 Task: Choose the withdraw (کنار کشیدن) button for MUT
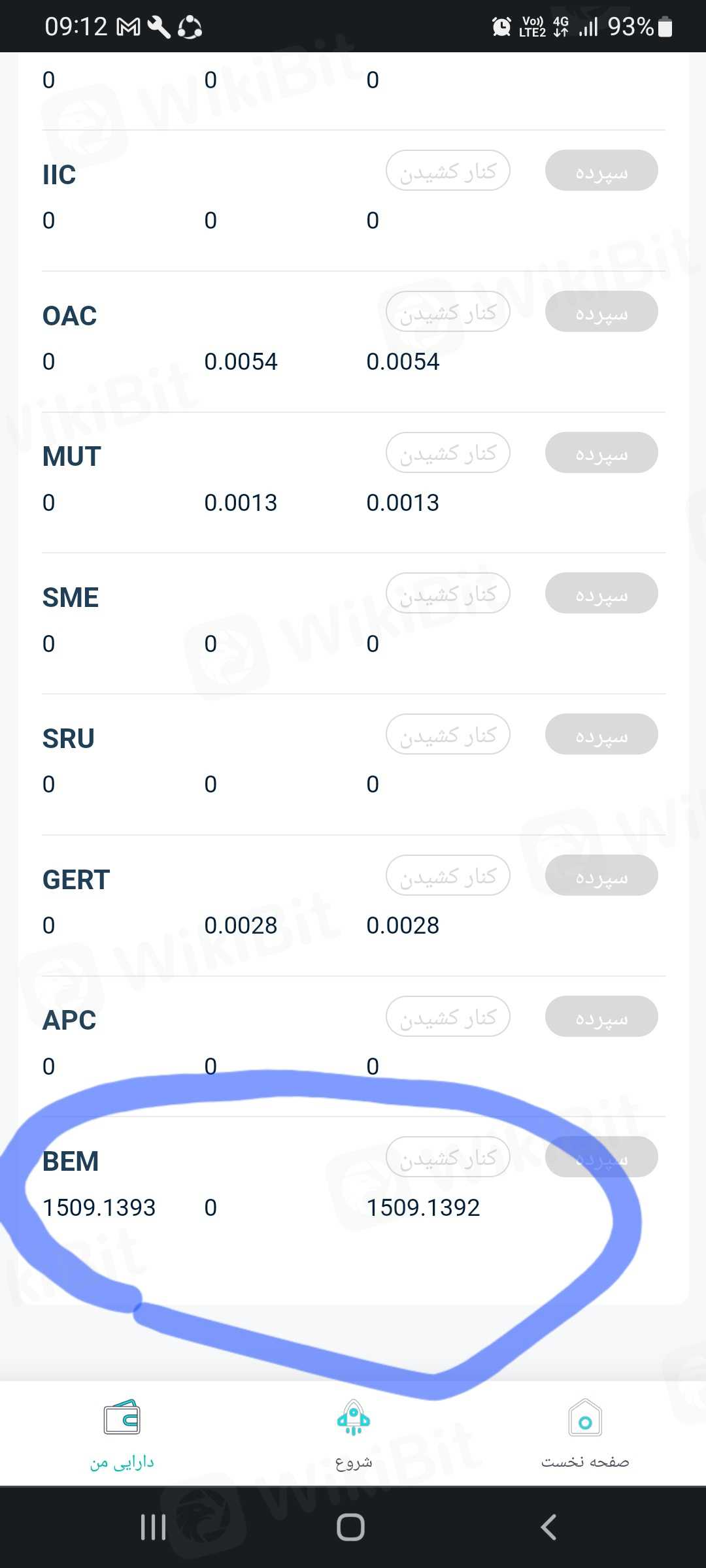448,453
